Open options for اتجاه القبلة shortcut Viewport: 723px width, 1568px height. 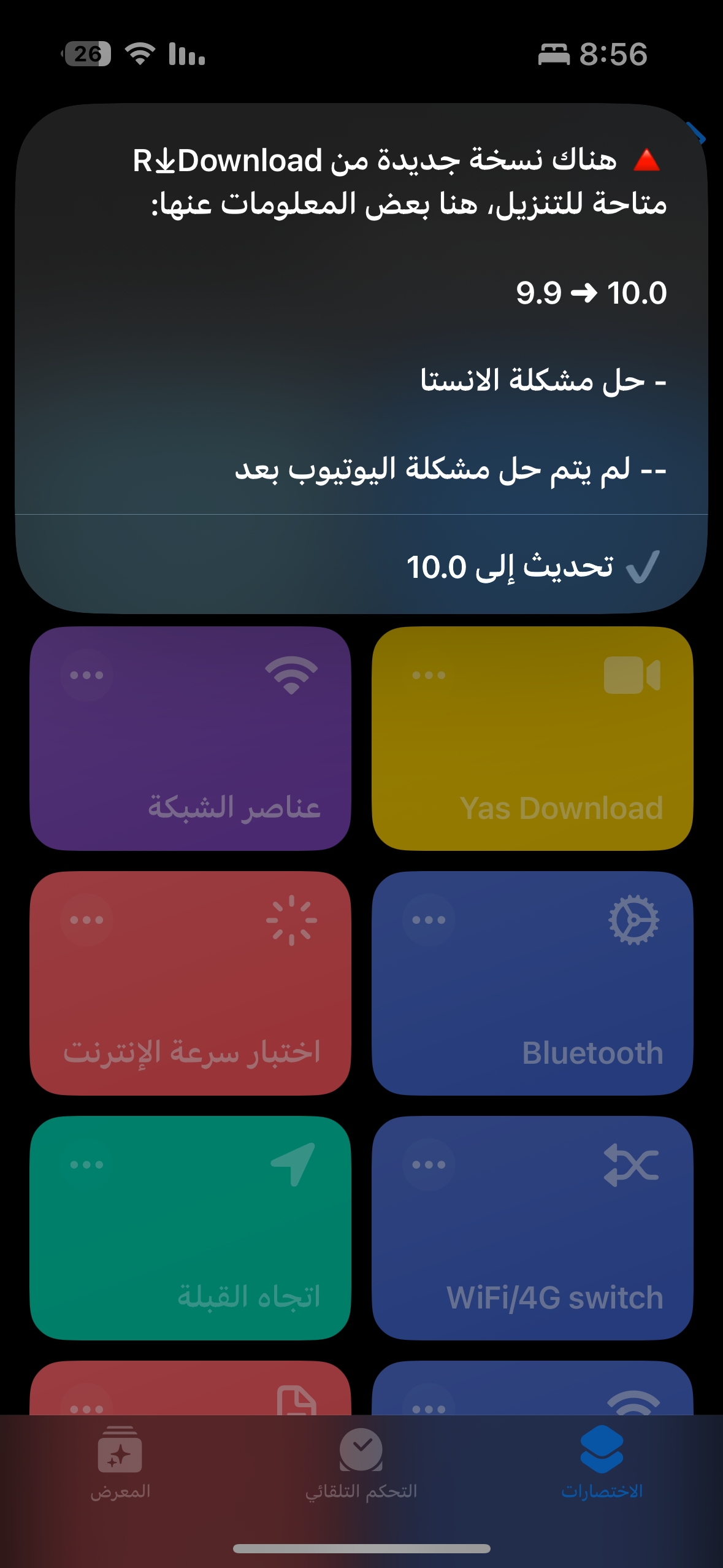86,1164
